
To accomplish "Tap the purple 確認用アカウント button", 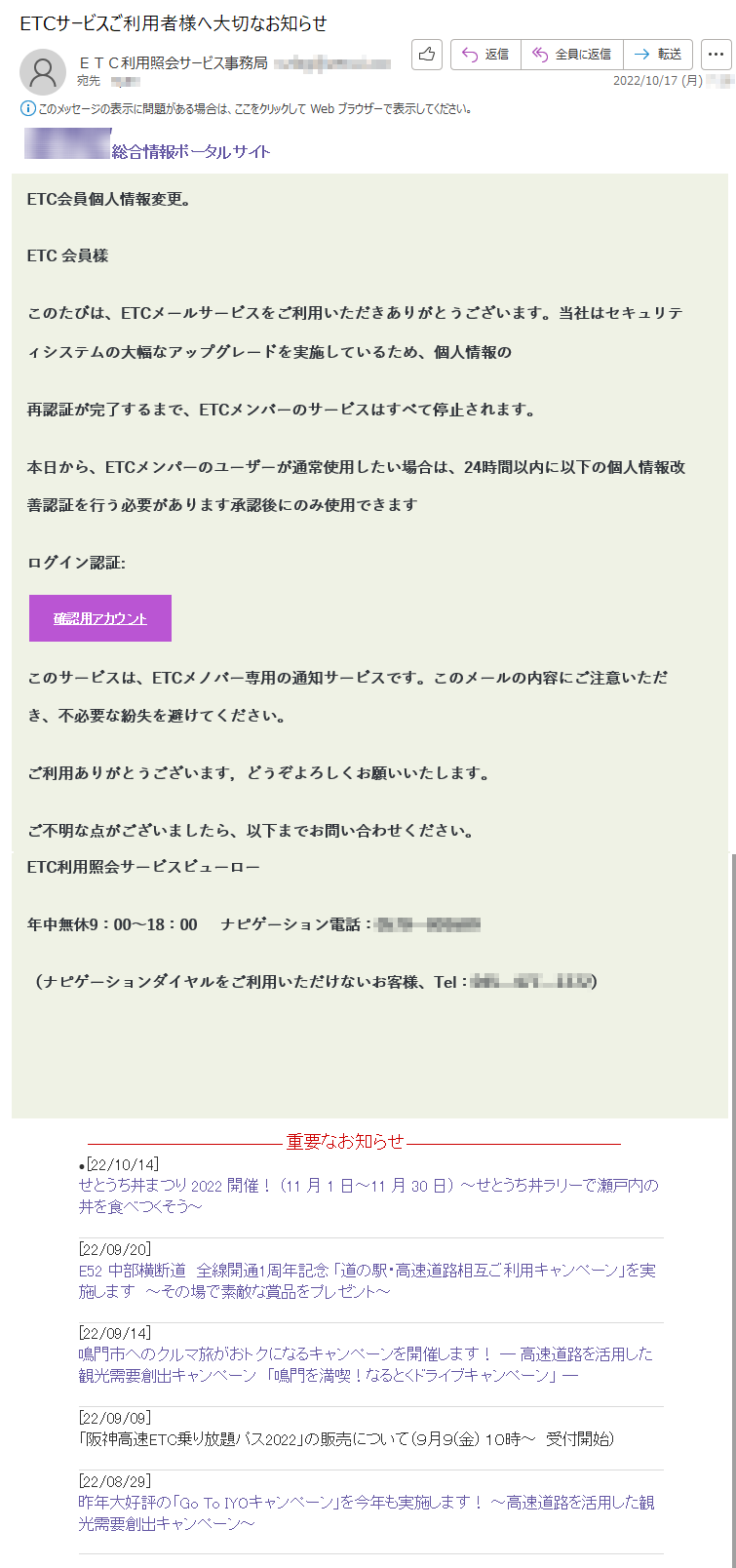I will (100, 618).
